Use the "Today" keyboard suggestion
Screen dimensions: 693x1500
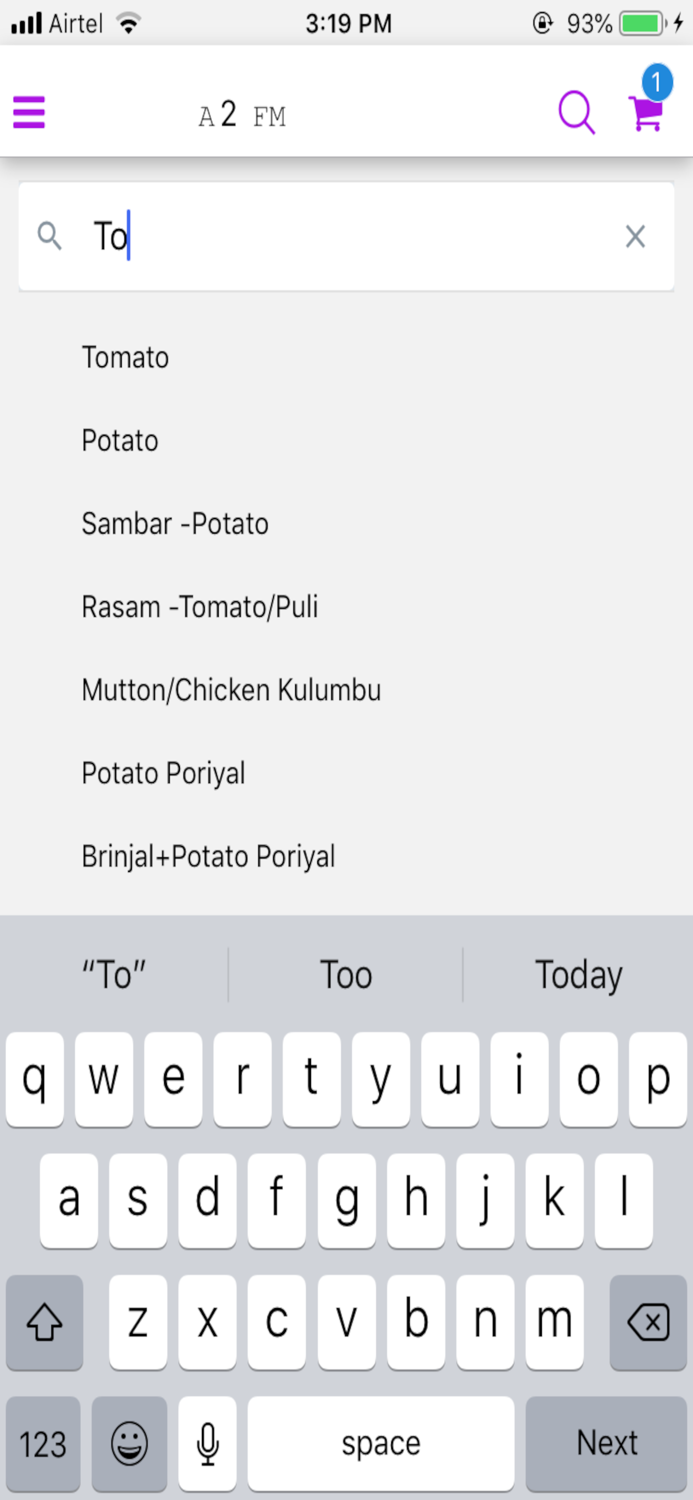point(578,975)
